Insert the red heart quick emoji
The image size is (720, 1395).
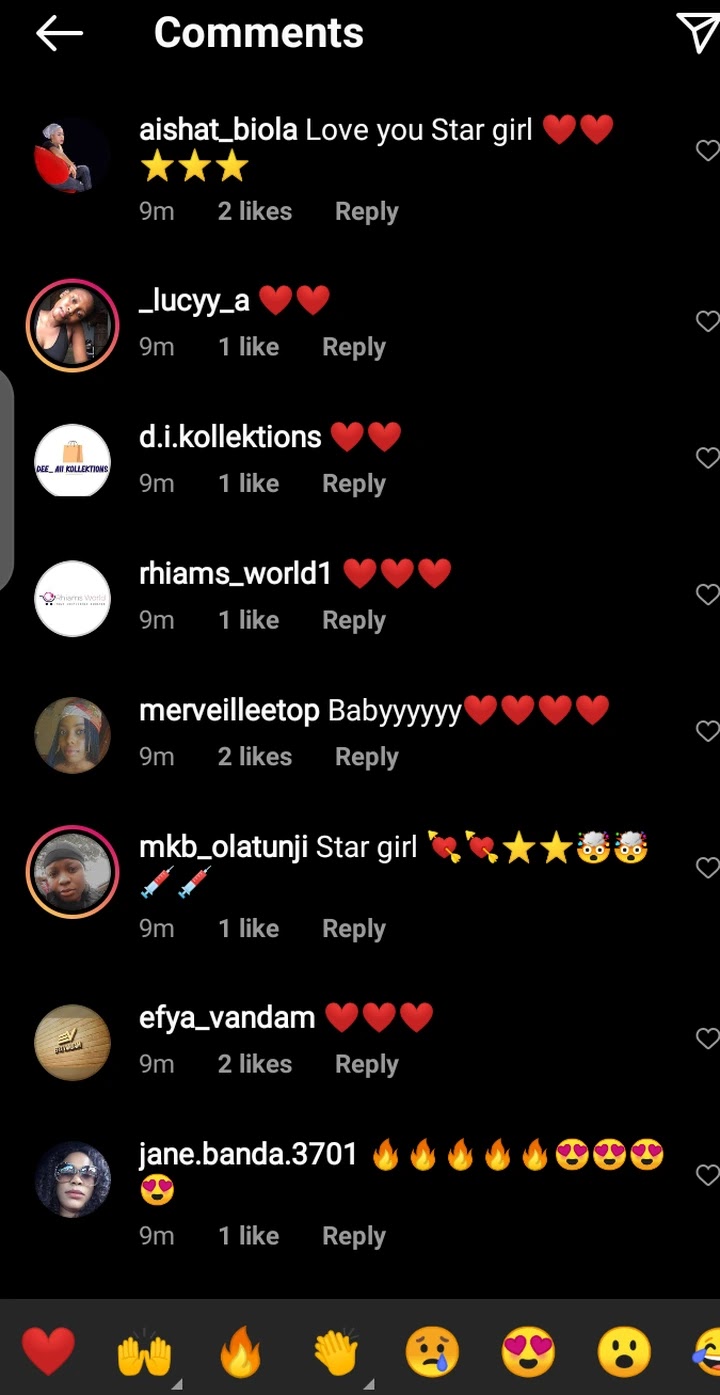(x=48, y=1352)
